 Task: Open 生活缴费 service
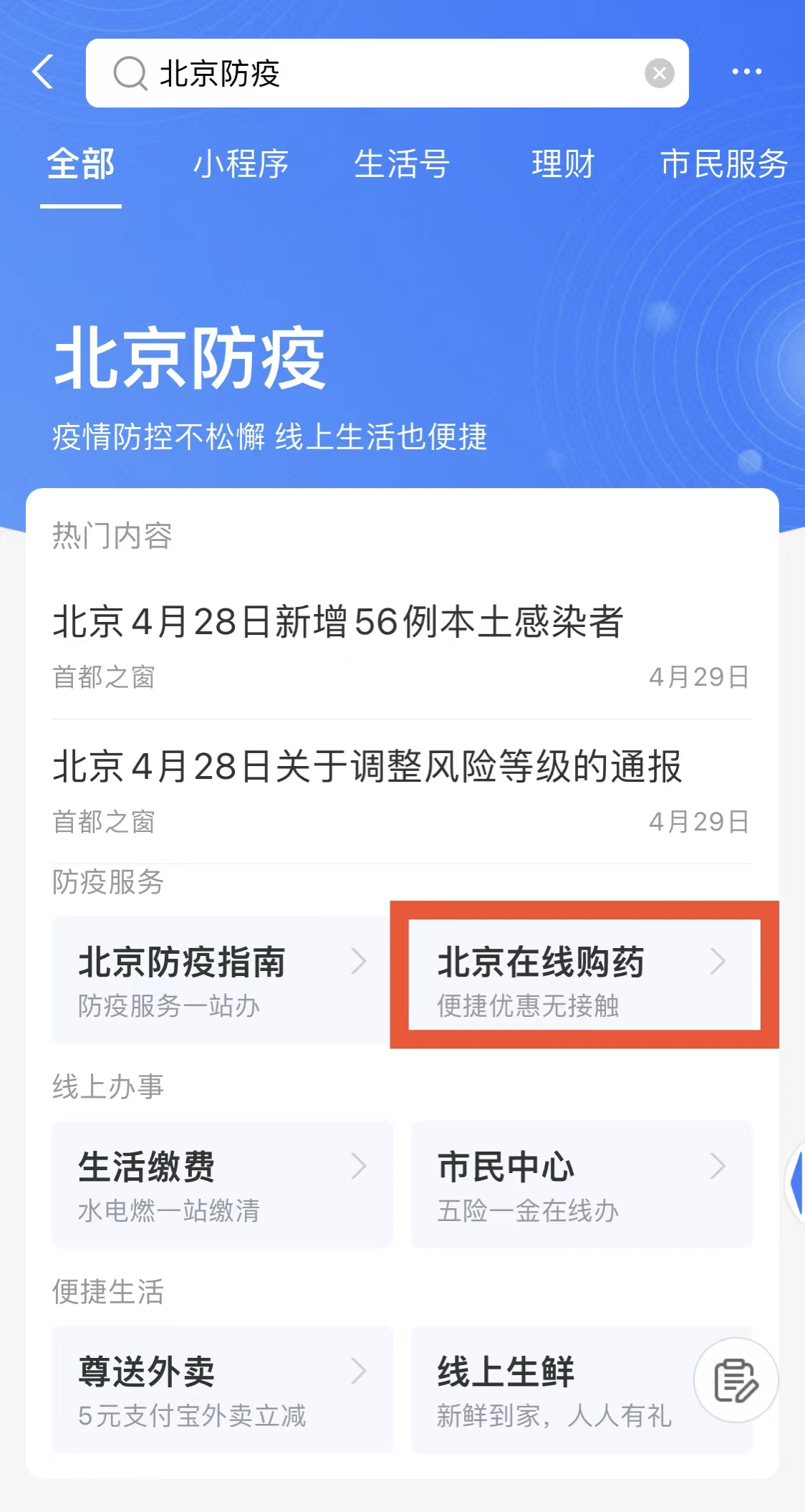222,1185
